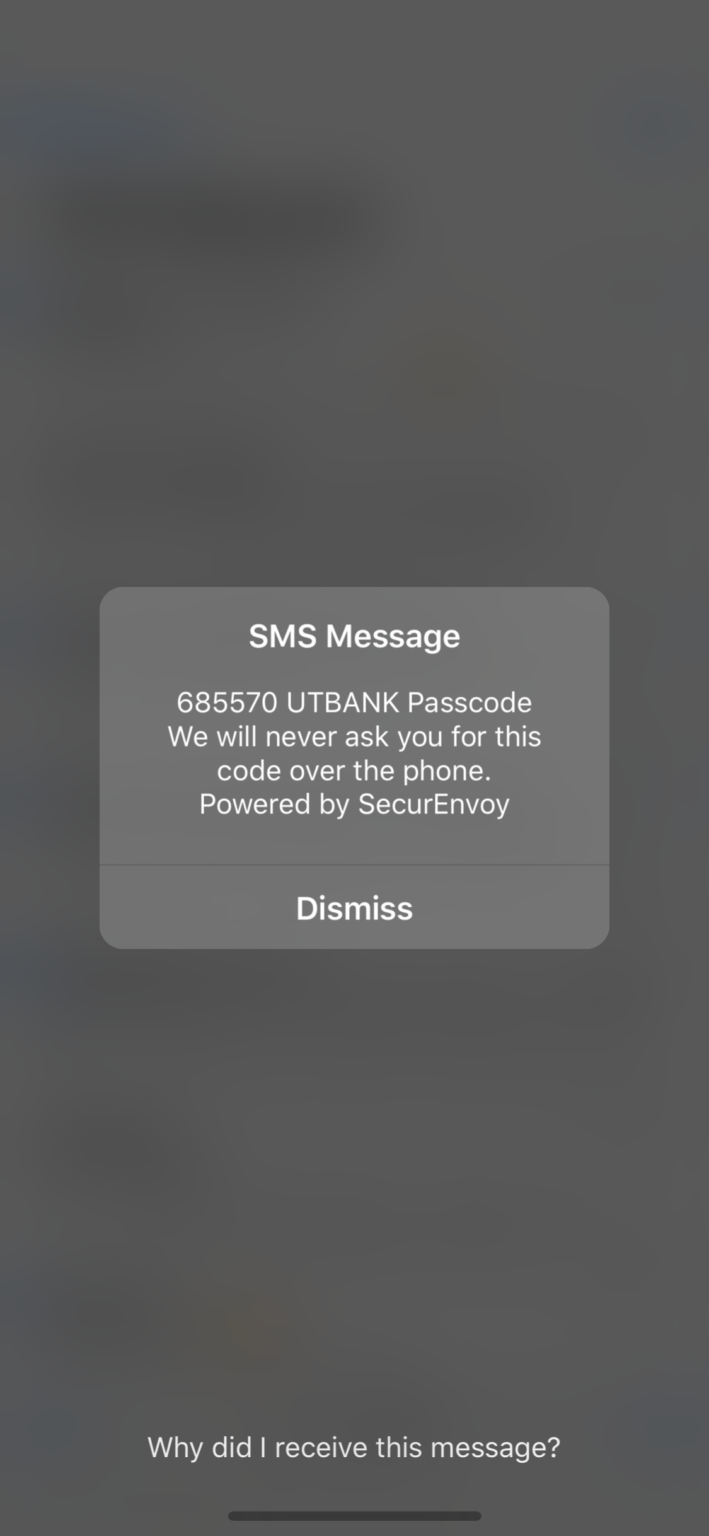
Task: Open 'Why did I receive this message?' link
Action: coord(354,1447)
